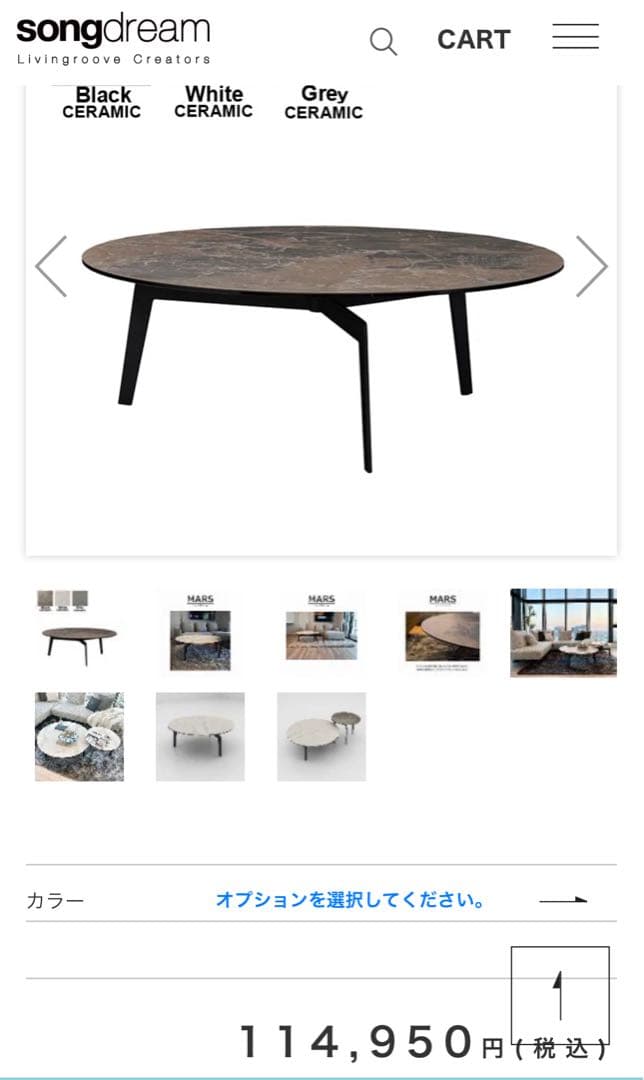
Task: Select the single white table thumbnail
Action: pyautogui.click(x=200, y=736)
